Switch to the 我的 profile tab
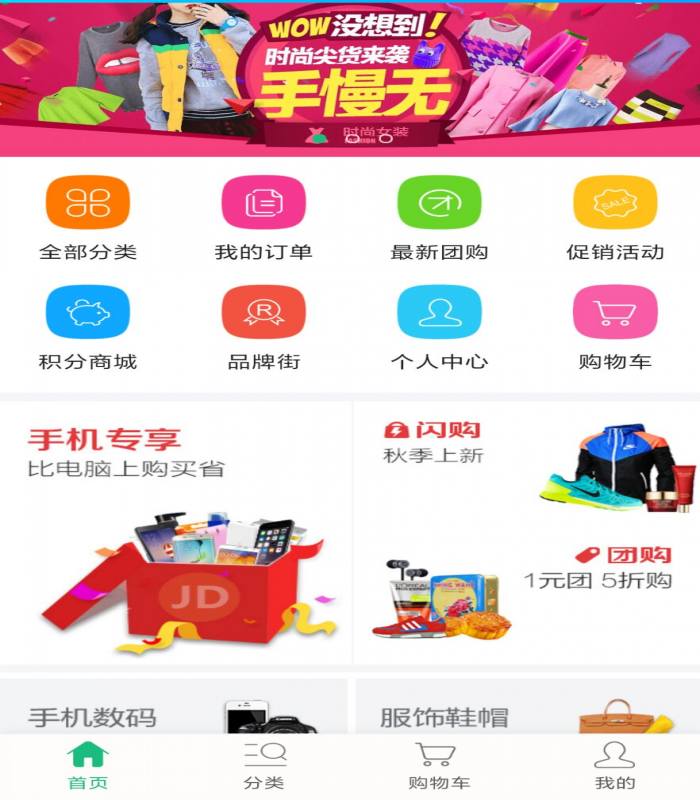 [x=614, y=766]
